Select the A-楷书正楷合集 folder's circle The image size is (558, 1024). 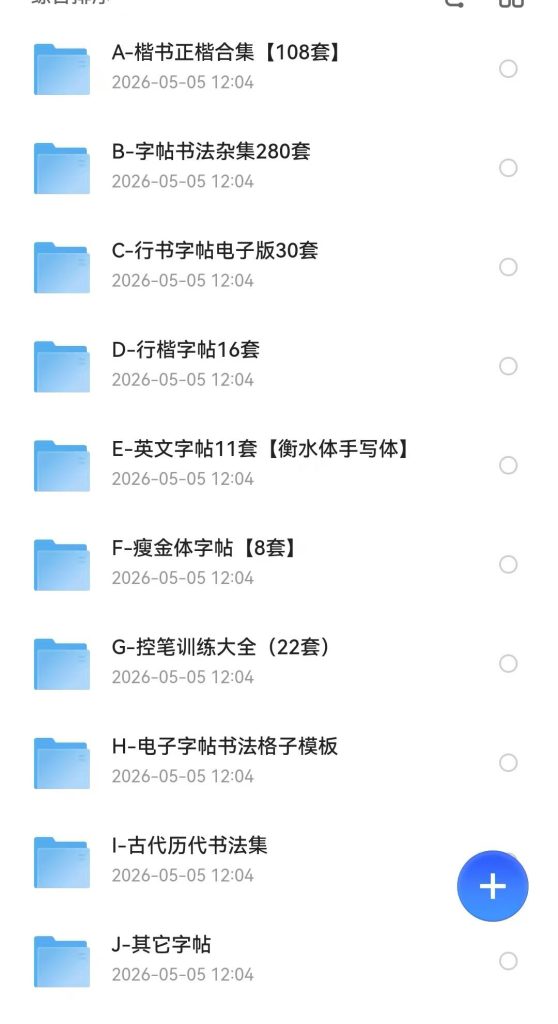pos(508,69)
